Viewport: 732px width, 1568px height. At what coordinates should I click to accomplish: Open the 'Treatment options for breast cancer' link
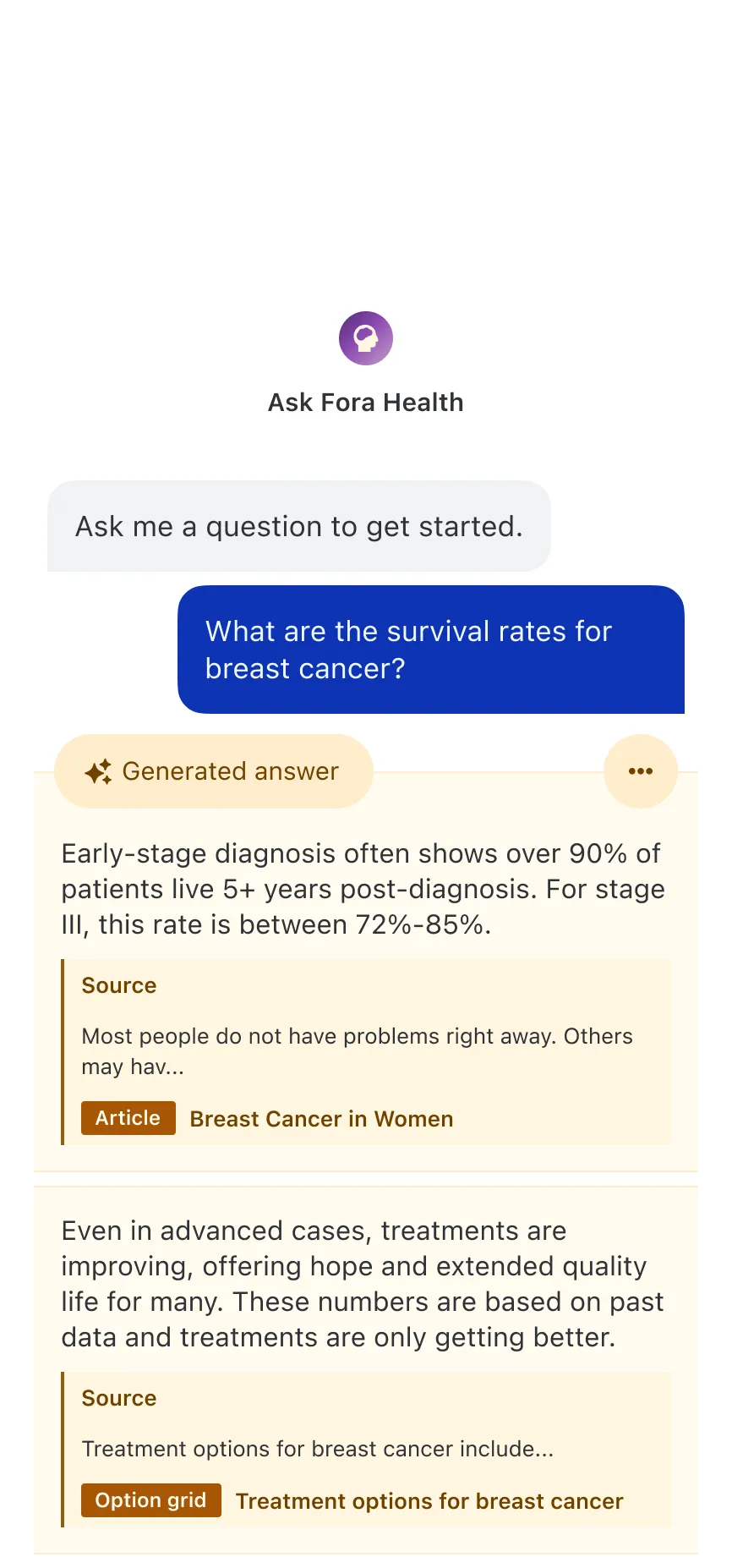(x=429, y=1500)
